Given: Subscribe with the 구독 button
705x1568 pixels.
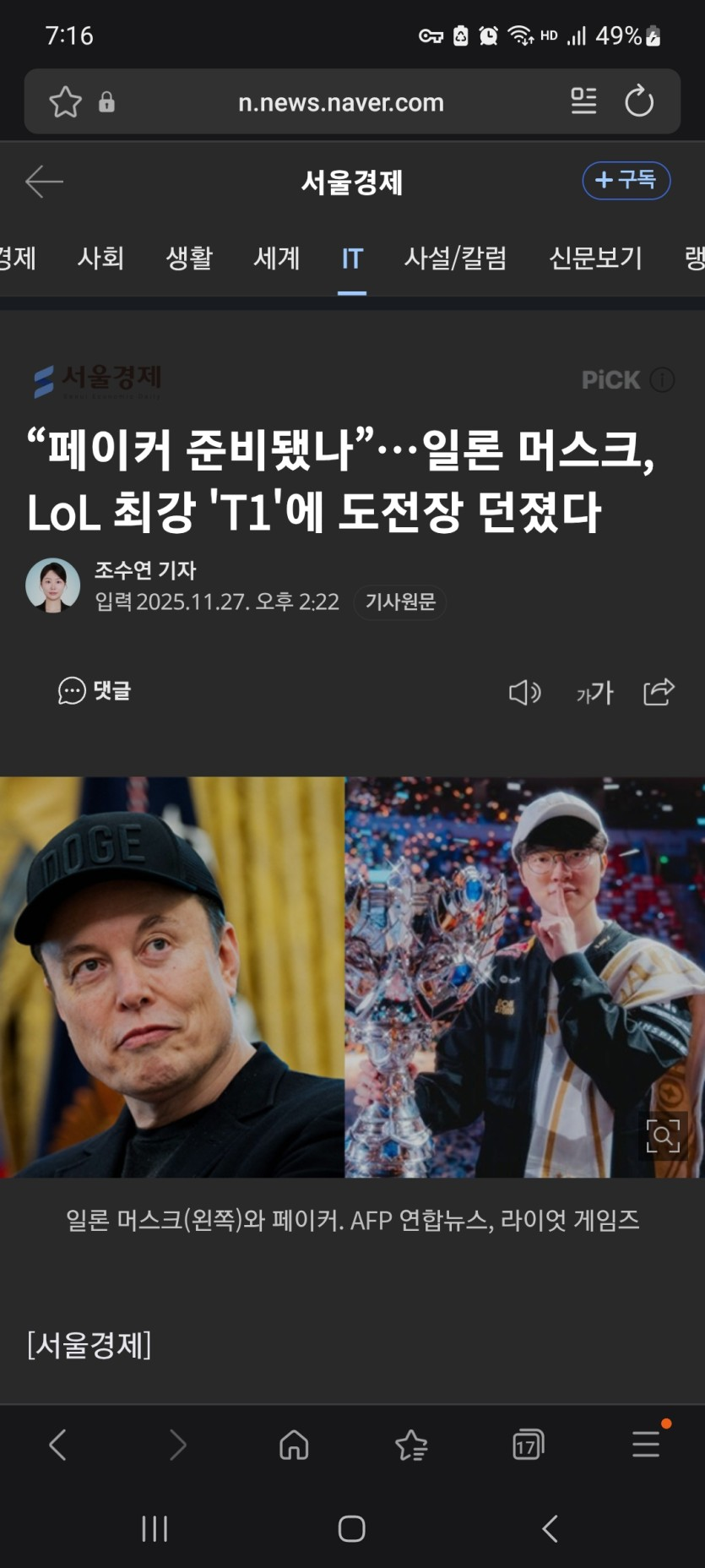Looking at the screenshot, I should [x=626, y=181].
